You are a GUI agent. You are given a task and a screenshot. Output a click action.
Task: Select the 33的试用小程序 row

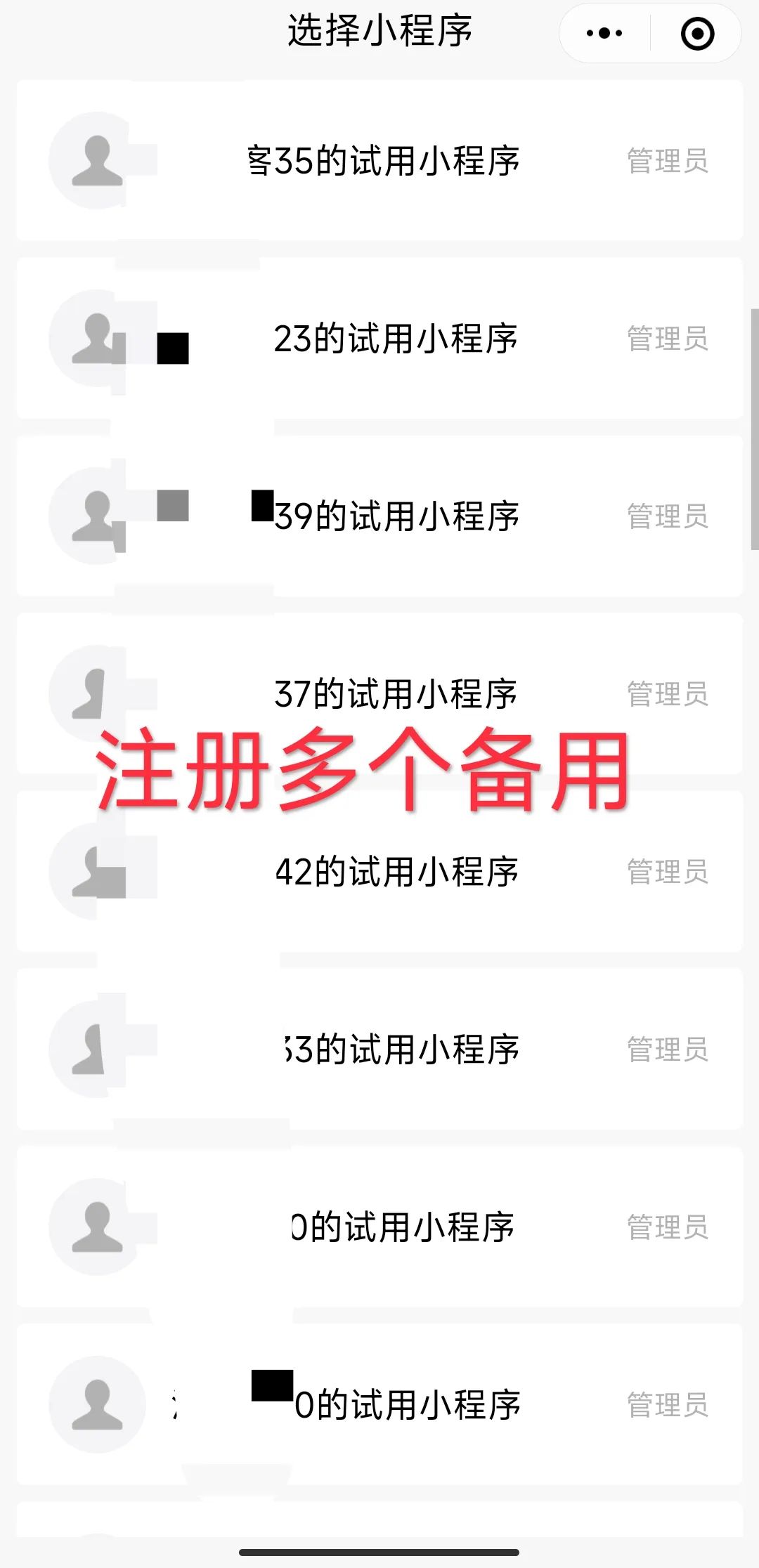(x=379, y=1049)
